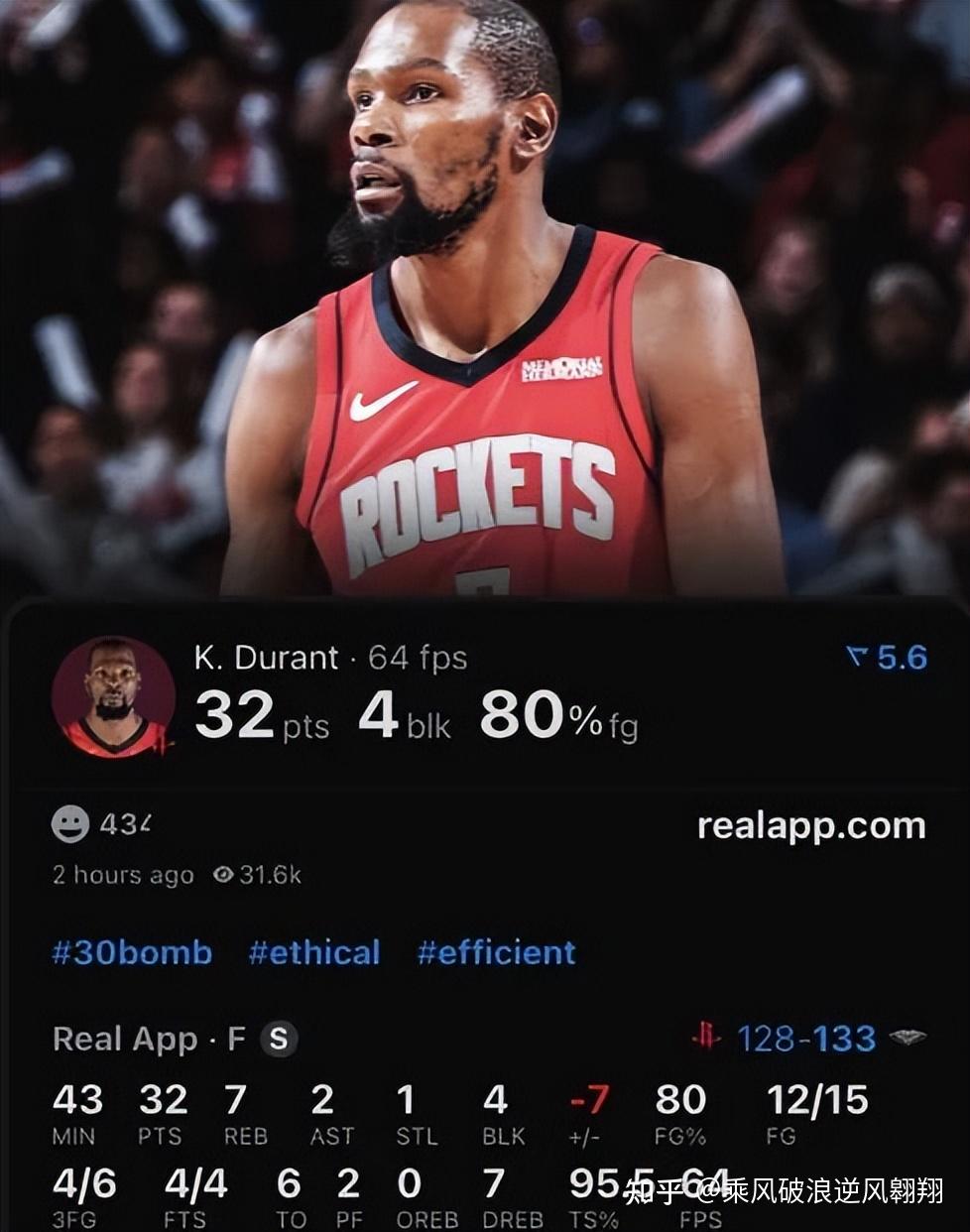Open the #ethical hashtag

(315, 952)
